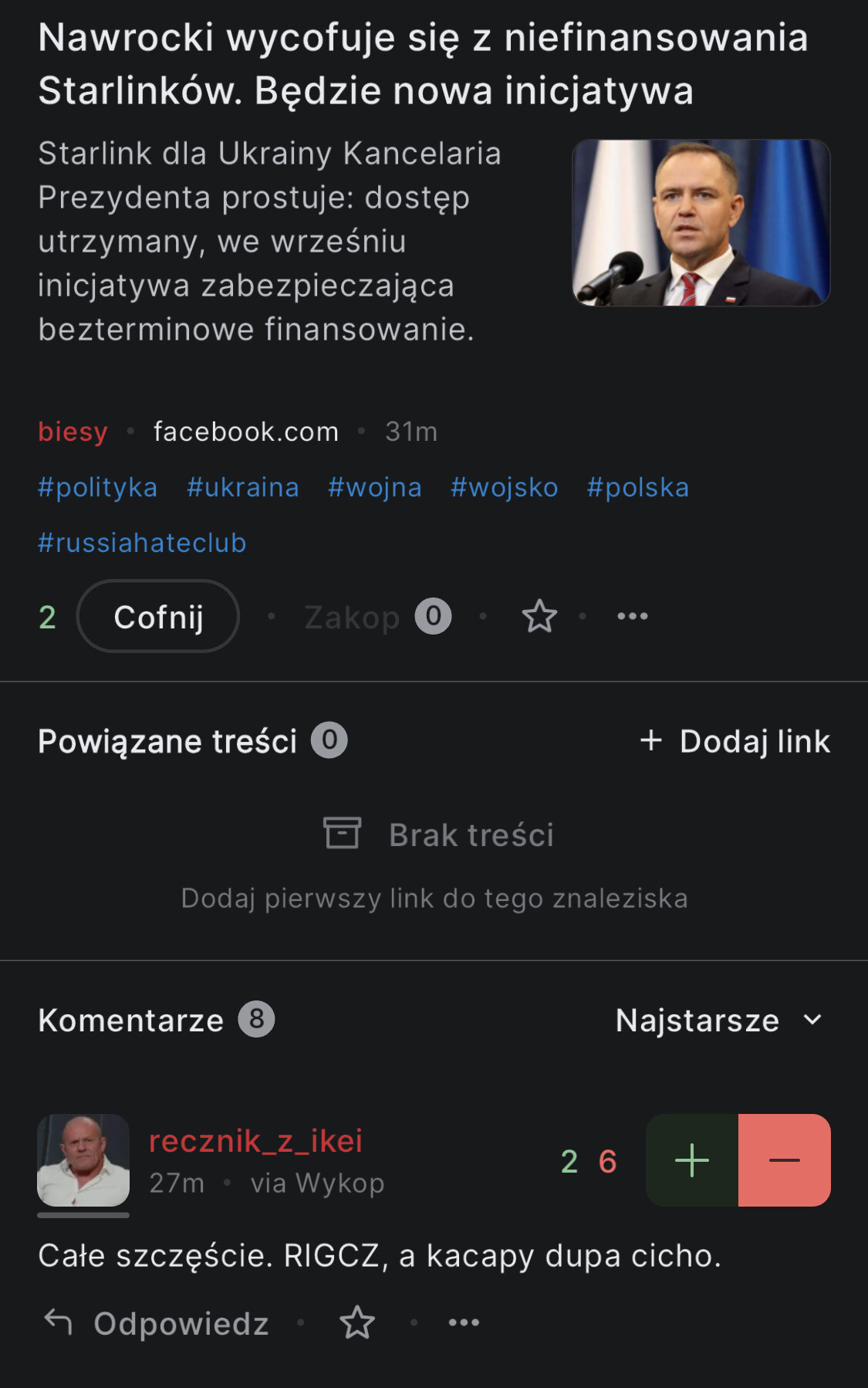The height and width of the screenshot is (1388, 868).
Task: Open biesy's user profile
Action: point(73,432)
